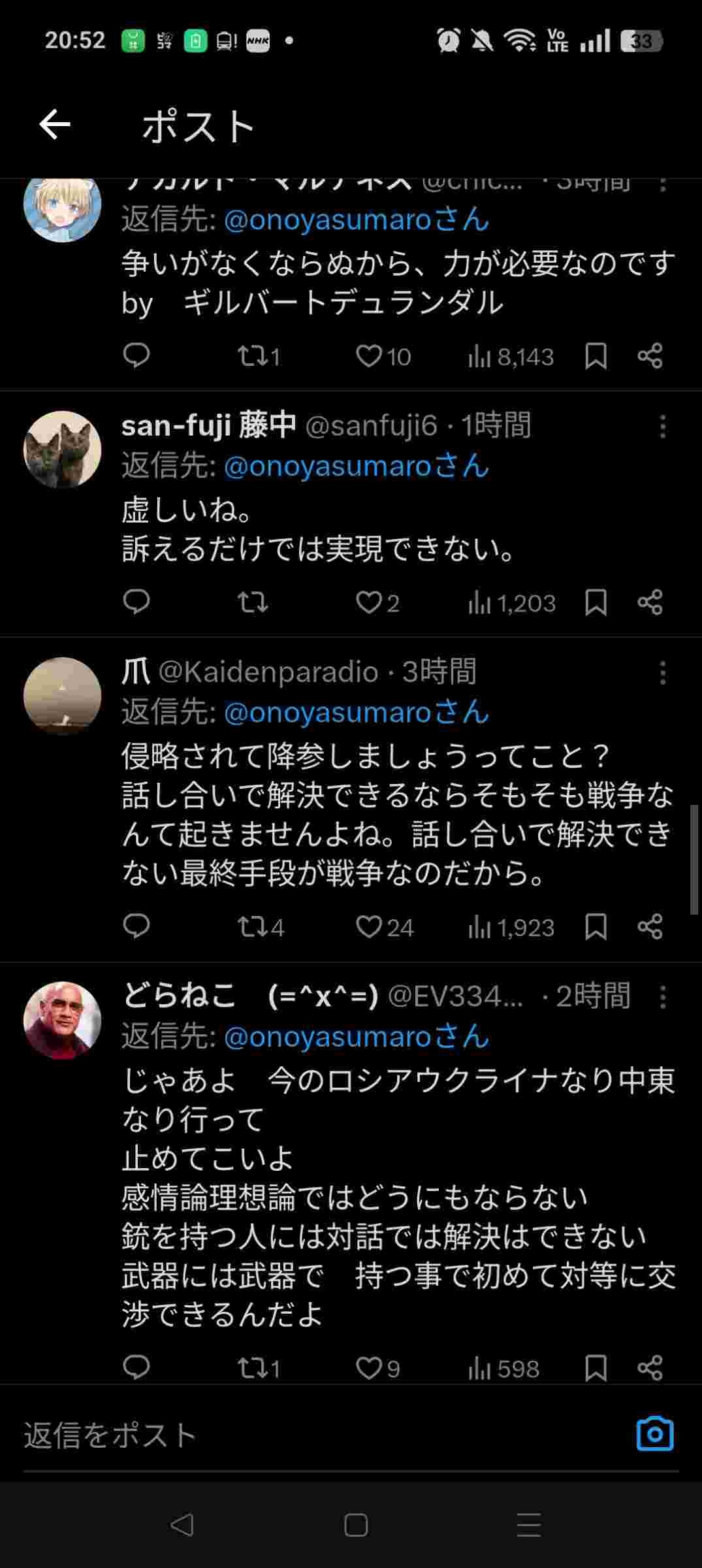Open san-fuji 藤中's cat profile picture

click(x=63, y=449)
